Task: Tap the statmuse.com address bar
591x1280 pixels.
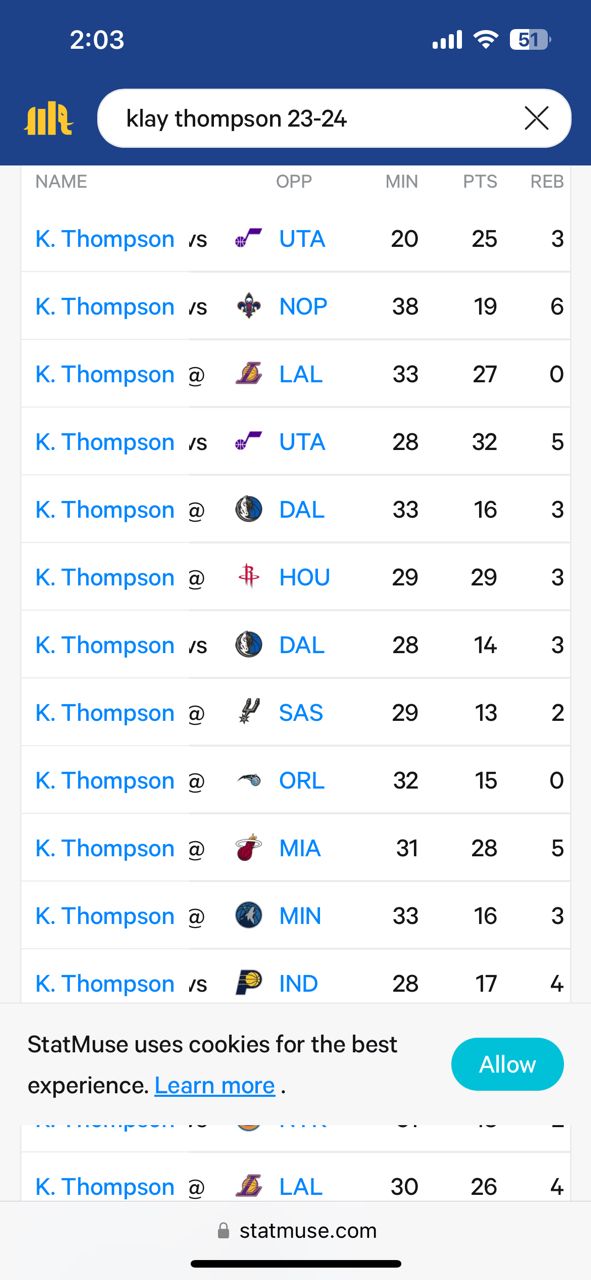Action: pos(296,1231)
